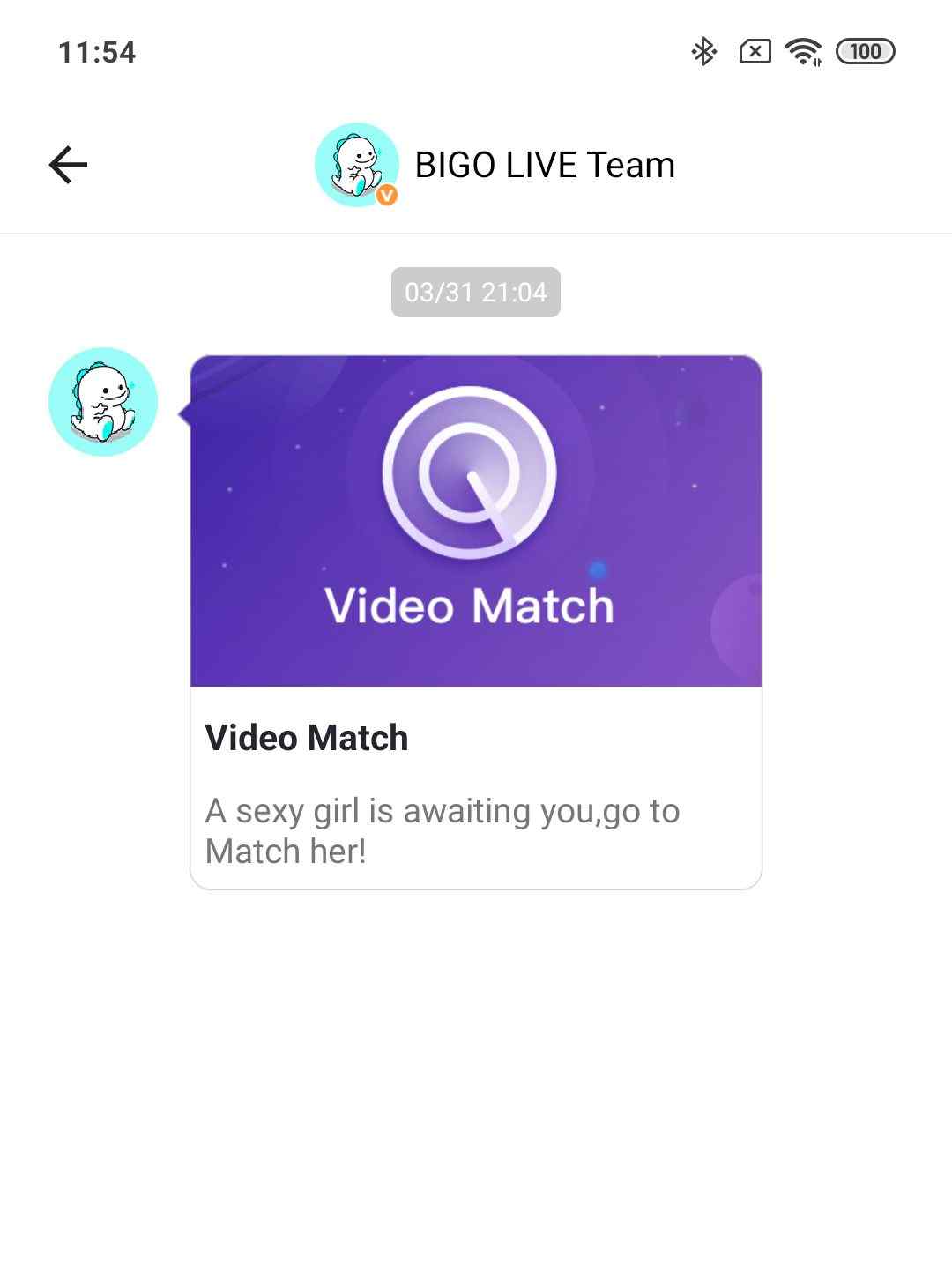
Task: Go back using the arrow
Action: coord(68,165)
